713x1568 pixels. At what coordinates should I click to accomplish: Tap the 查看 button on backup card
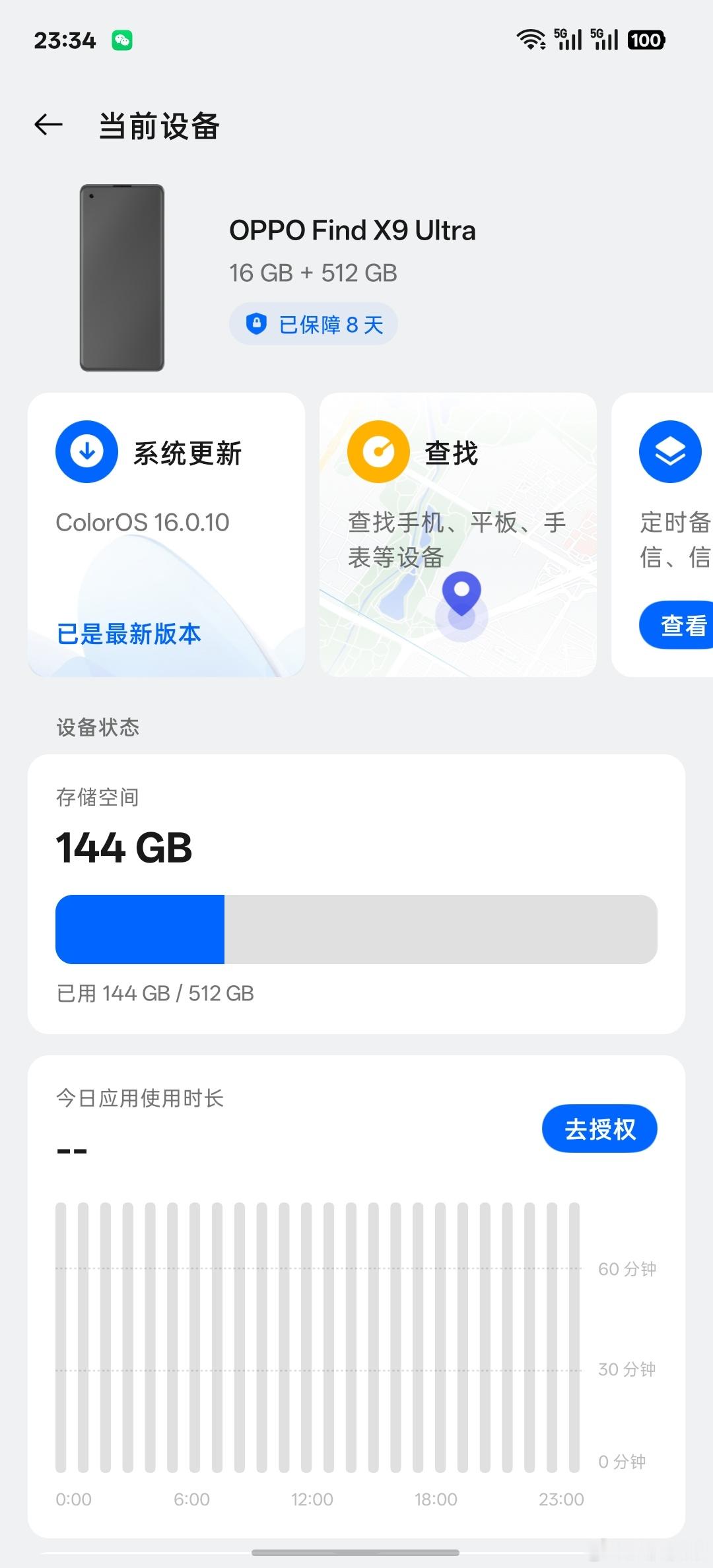pos(677,625)
